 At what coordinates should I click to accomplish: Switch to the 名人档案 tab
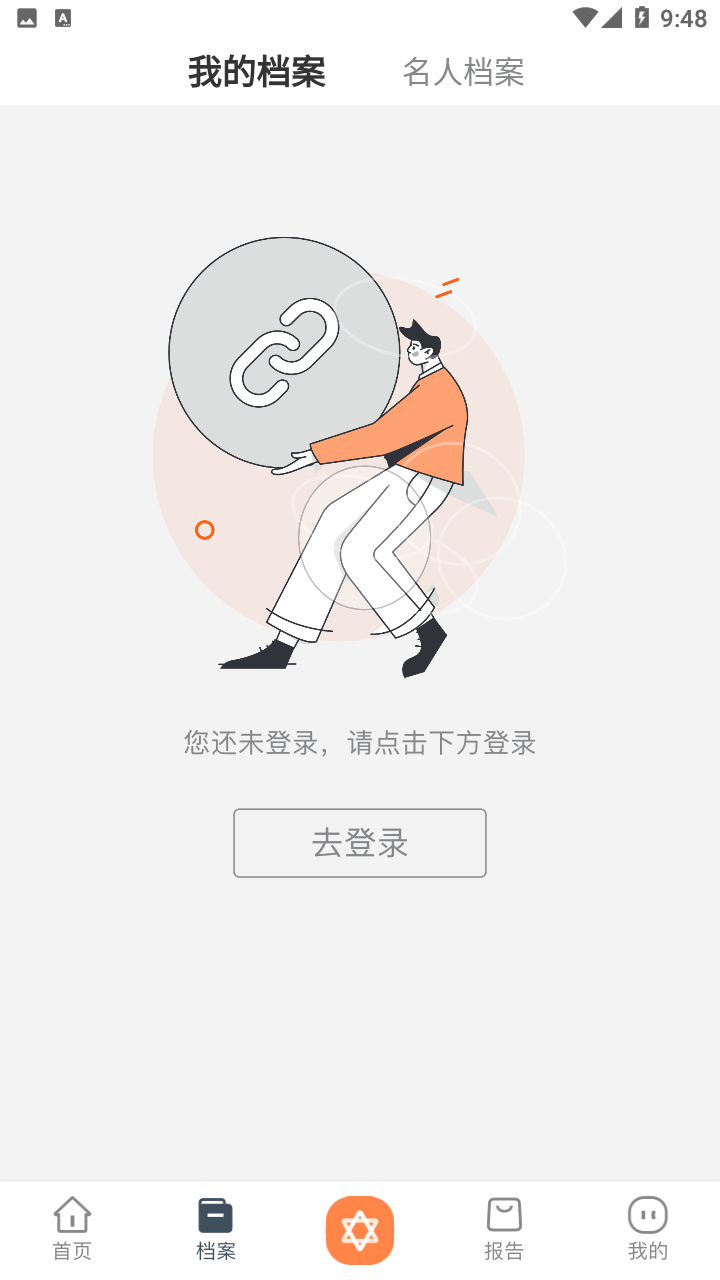click(x=463, y=72)
